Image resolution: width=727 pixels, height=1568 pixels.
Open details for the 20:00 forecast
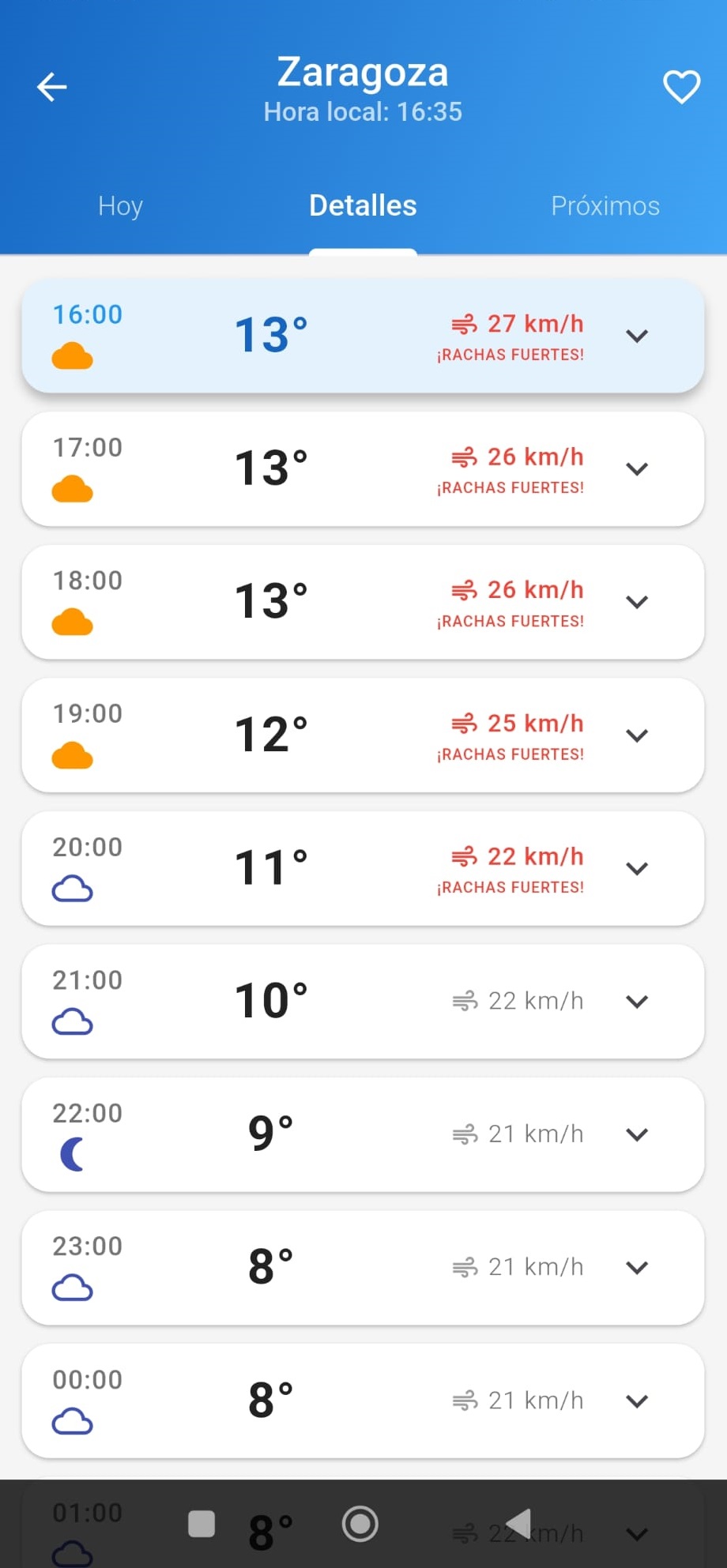(637, 869)
